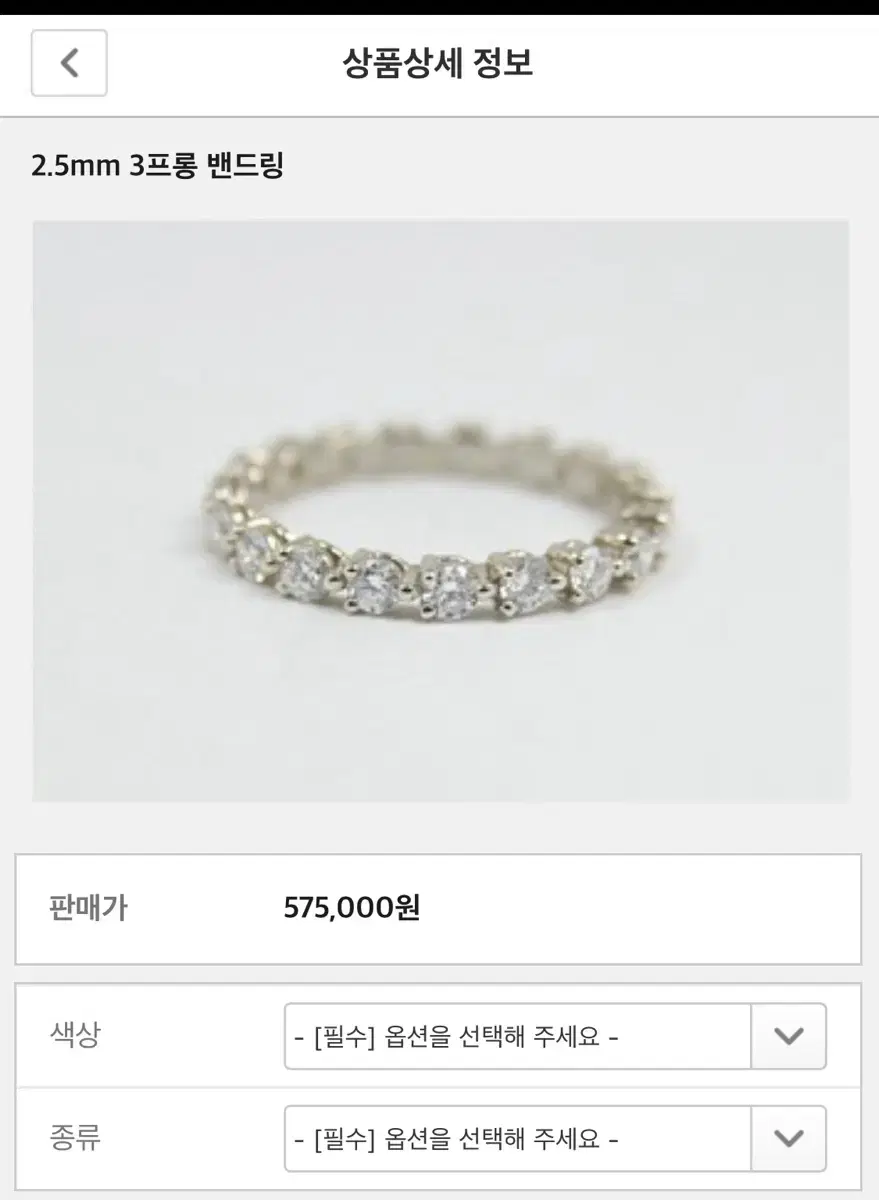The height and width of the screenshot is (1200, 879).
Task: Click the price text 575,000원
Action: click(354, 910)
